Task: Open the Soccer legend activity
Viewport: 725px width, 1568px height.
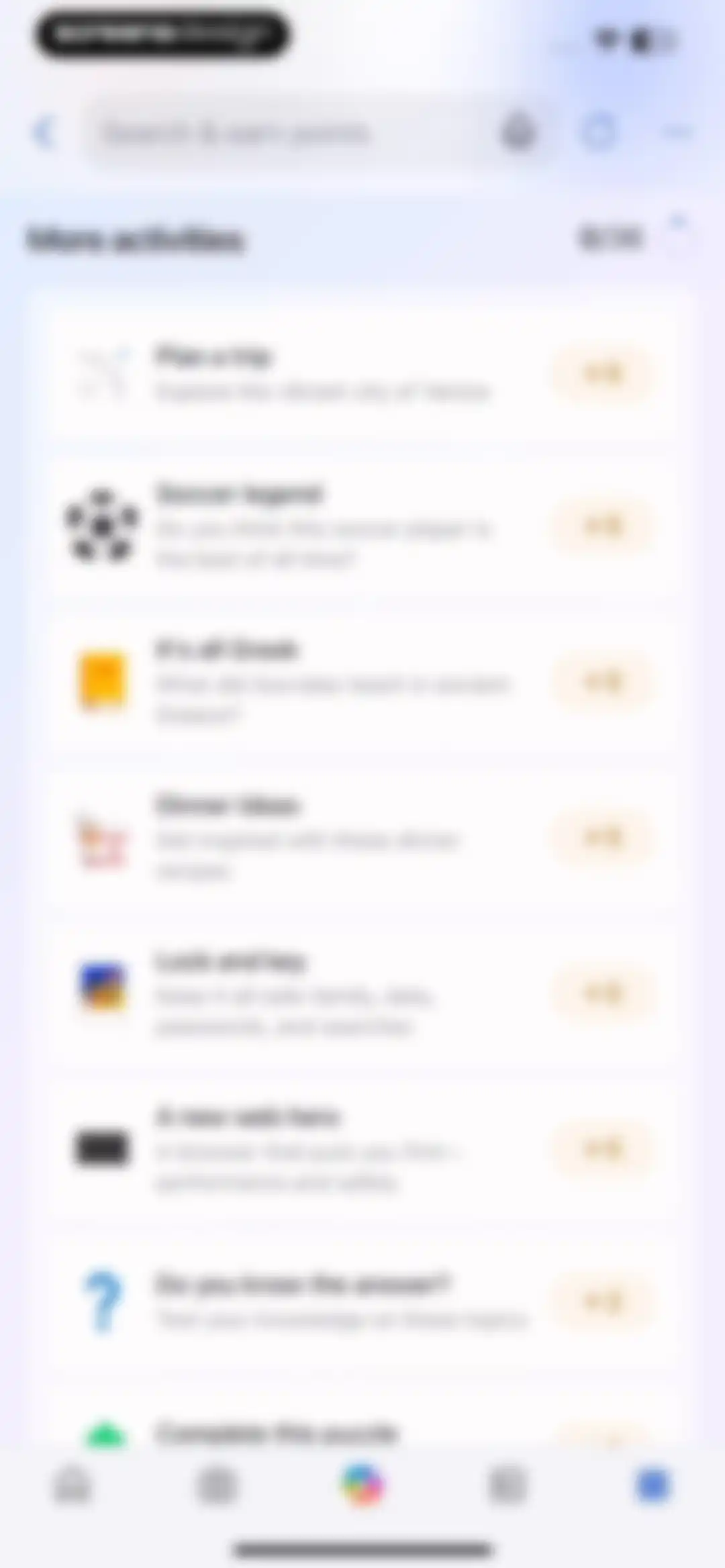Action: click(x=362, y=526)
